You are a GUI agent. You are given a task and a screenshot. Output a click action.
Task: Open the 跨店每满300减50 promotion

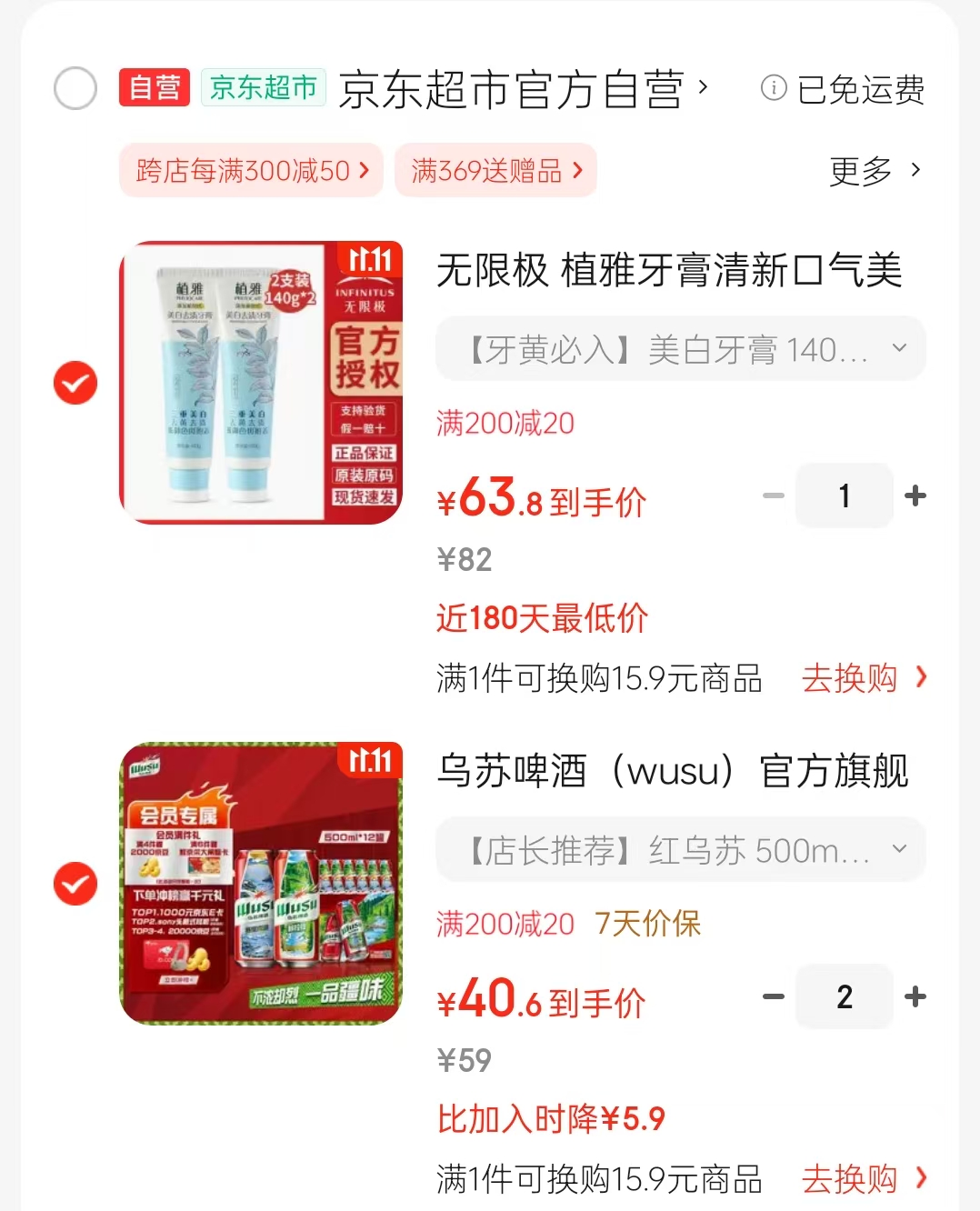(x=252, y=170)
